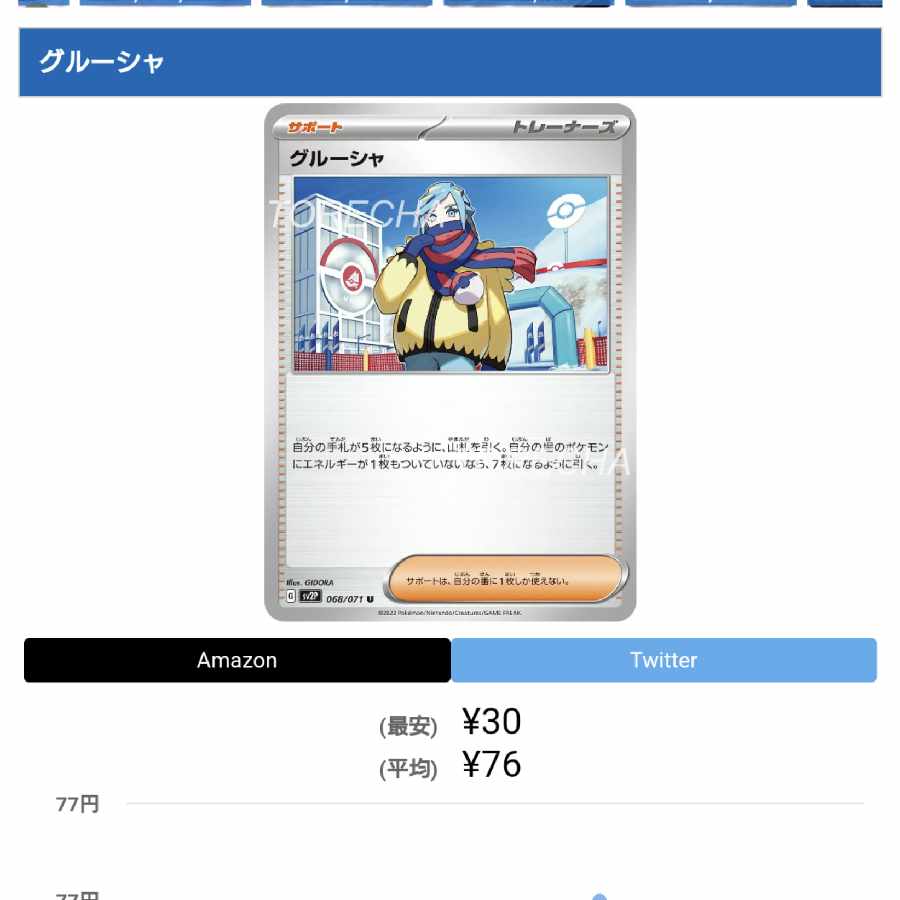Share via the Twitter button

(663, 660)
